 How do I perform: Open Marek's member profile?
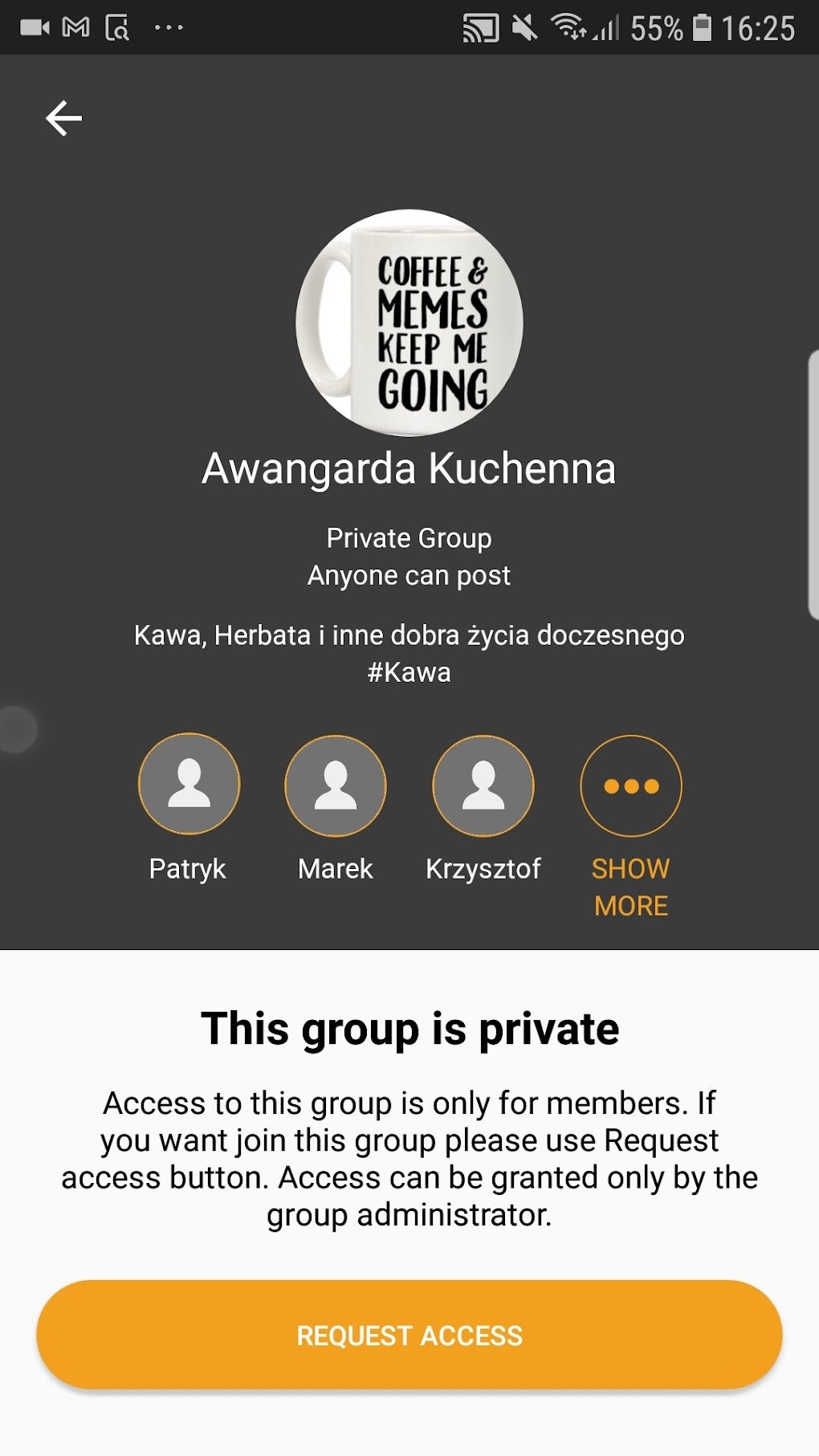tap(336, 785)
